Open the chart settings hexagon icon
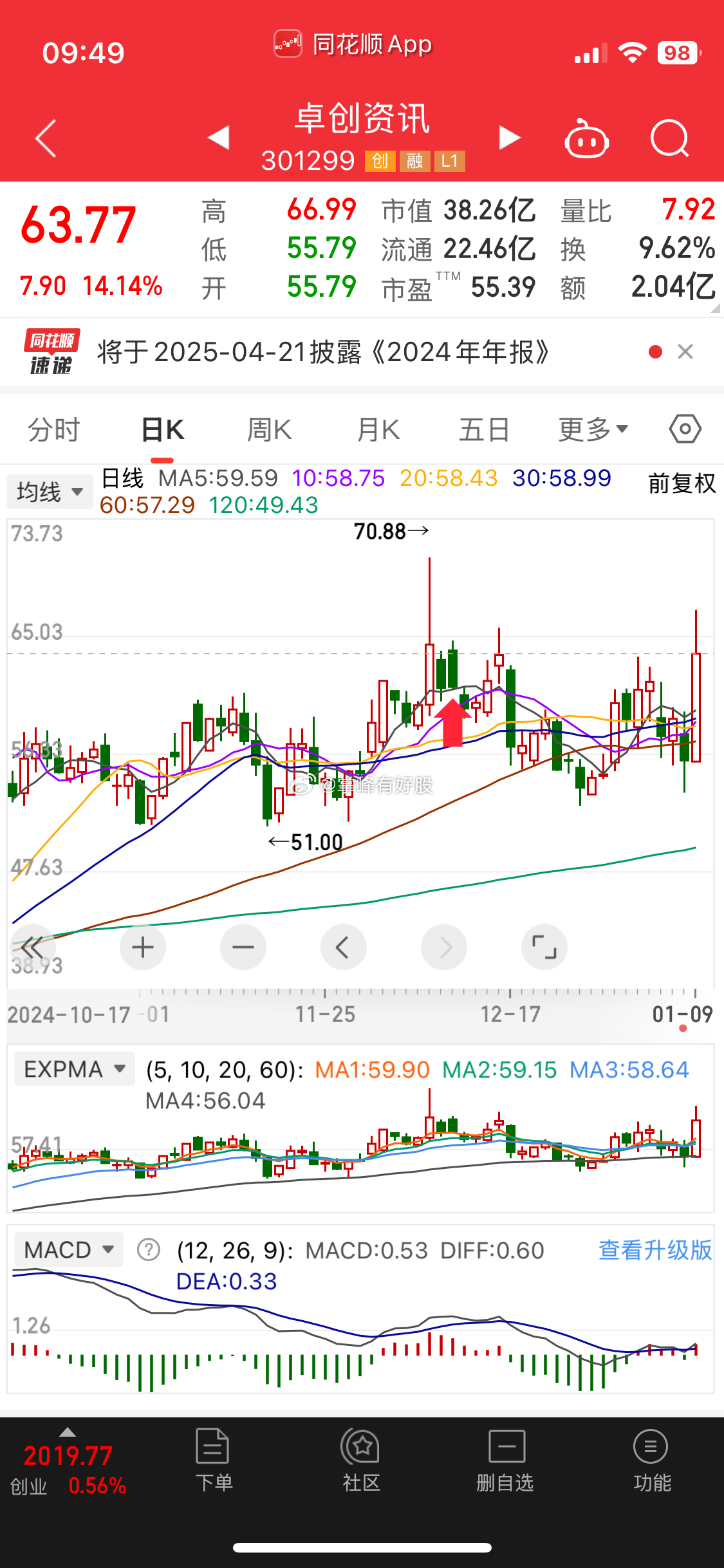Image resolution: width=724 pixels, height=1568 pixels. 685,429
